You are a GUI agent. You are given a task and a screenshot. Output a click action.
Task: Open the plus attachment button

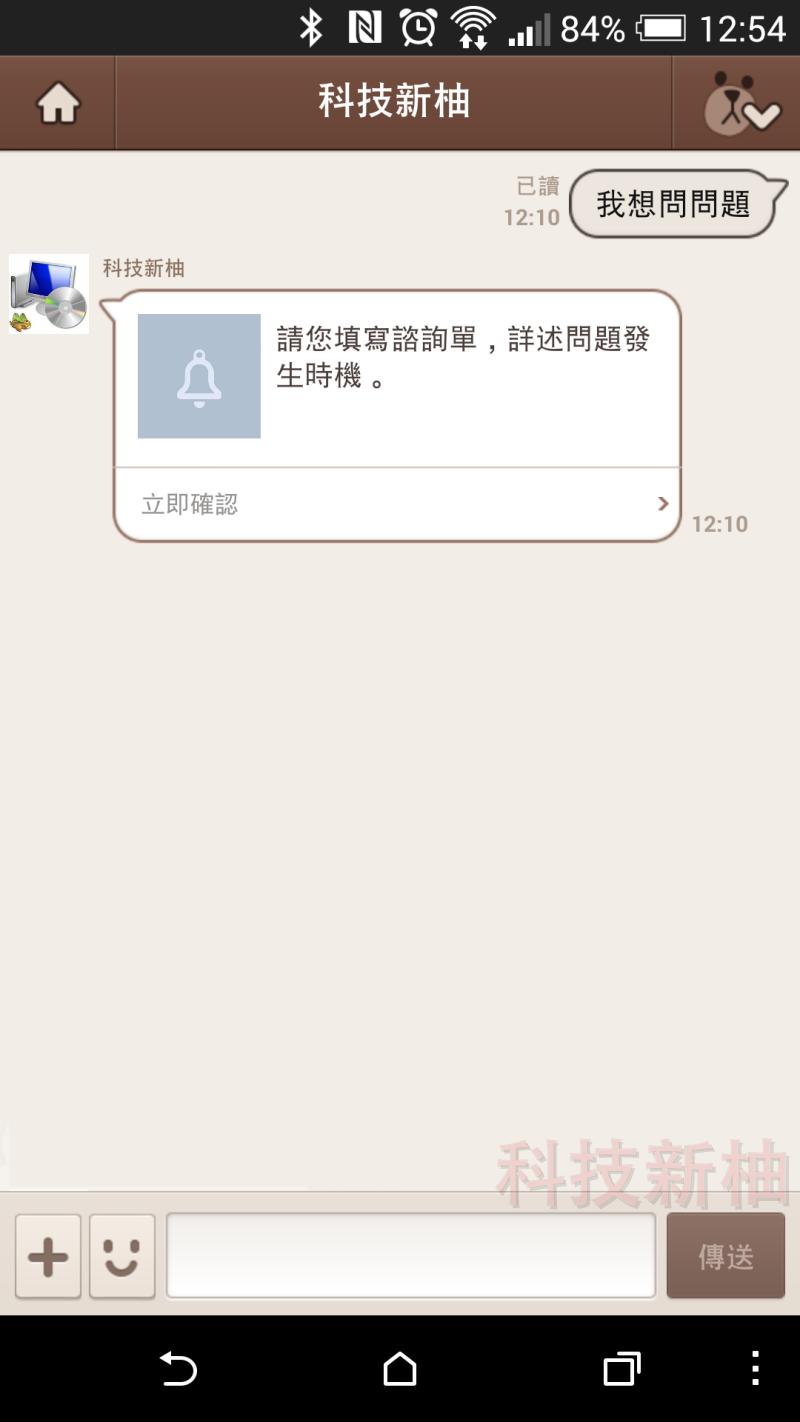point(48,1256)
